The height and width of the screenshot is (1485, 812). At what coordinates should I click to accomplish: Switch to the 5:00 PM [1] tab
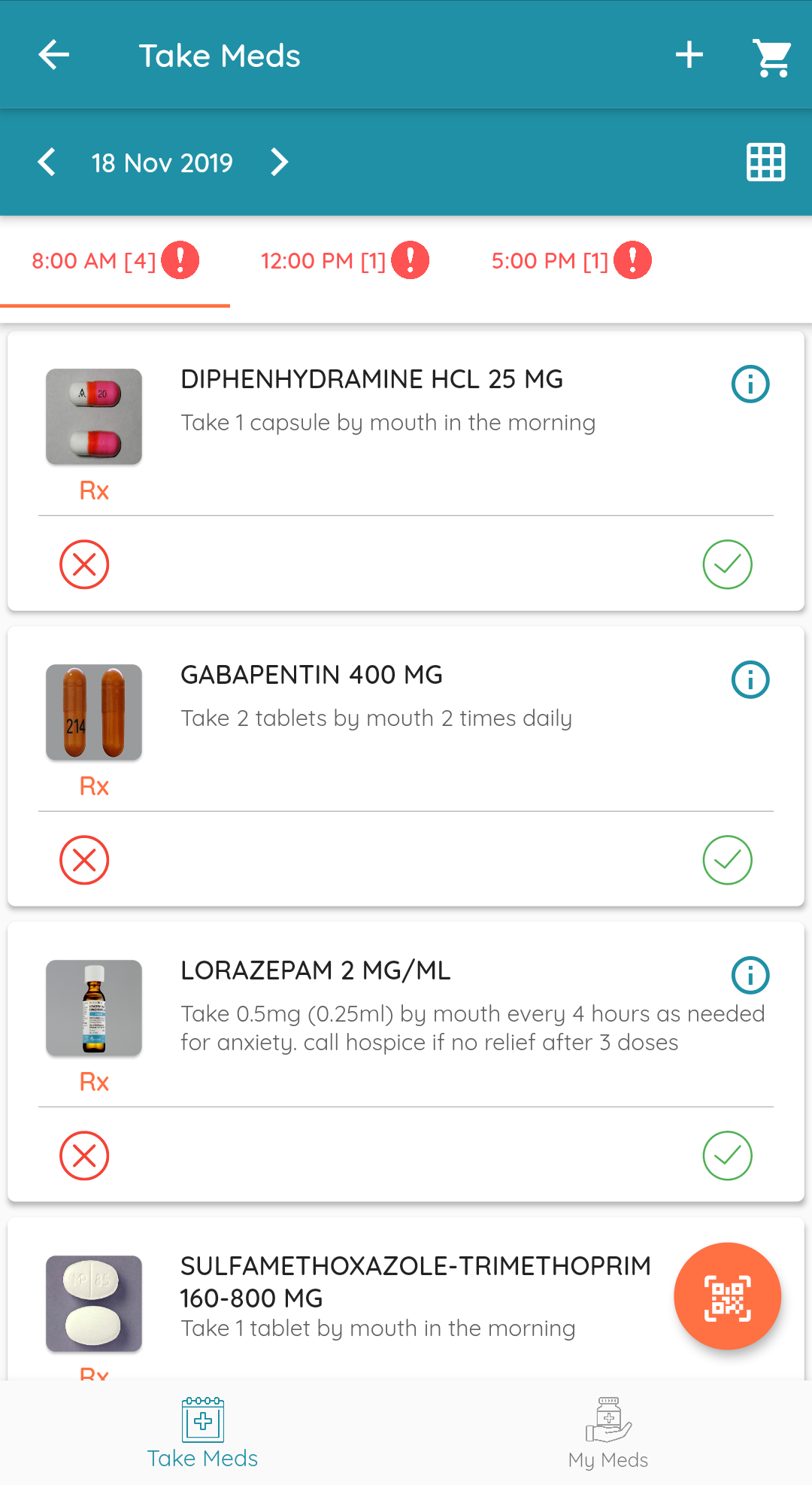571,261
